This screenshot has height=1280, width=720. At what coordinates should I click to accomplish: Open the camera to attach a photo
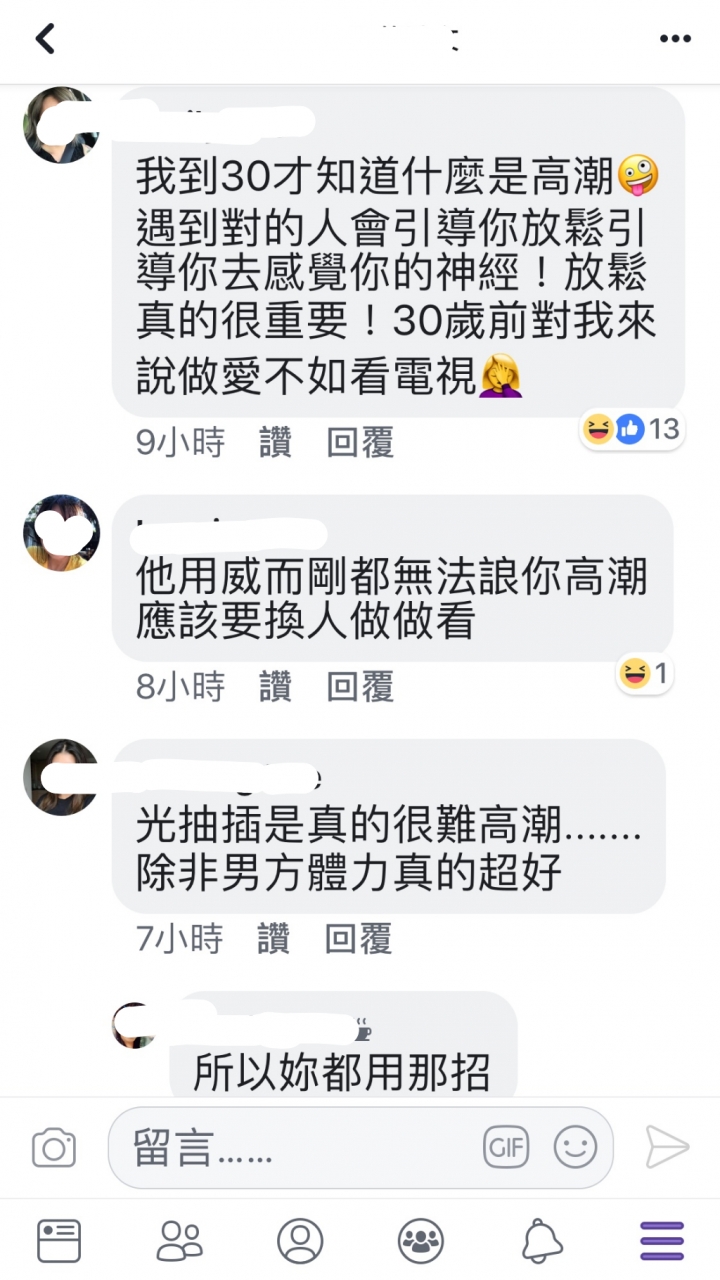(x=54, y=1148)
